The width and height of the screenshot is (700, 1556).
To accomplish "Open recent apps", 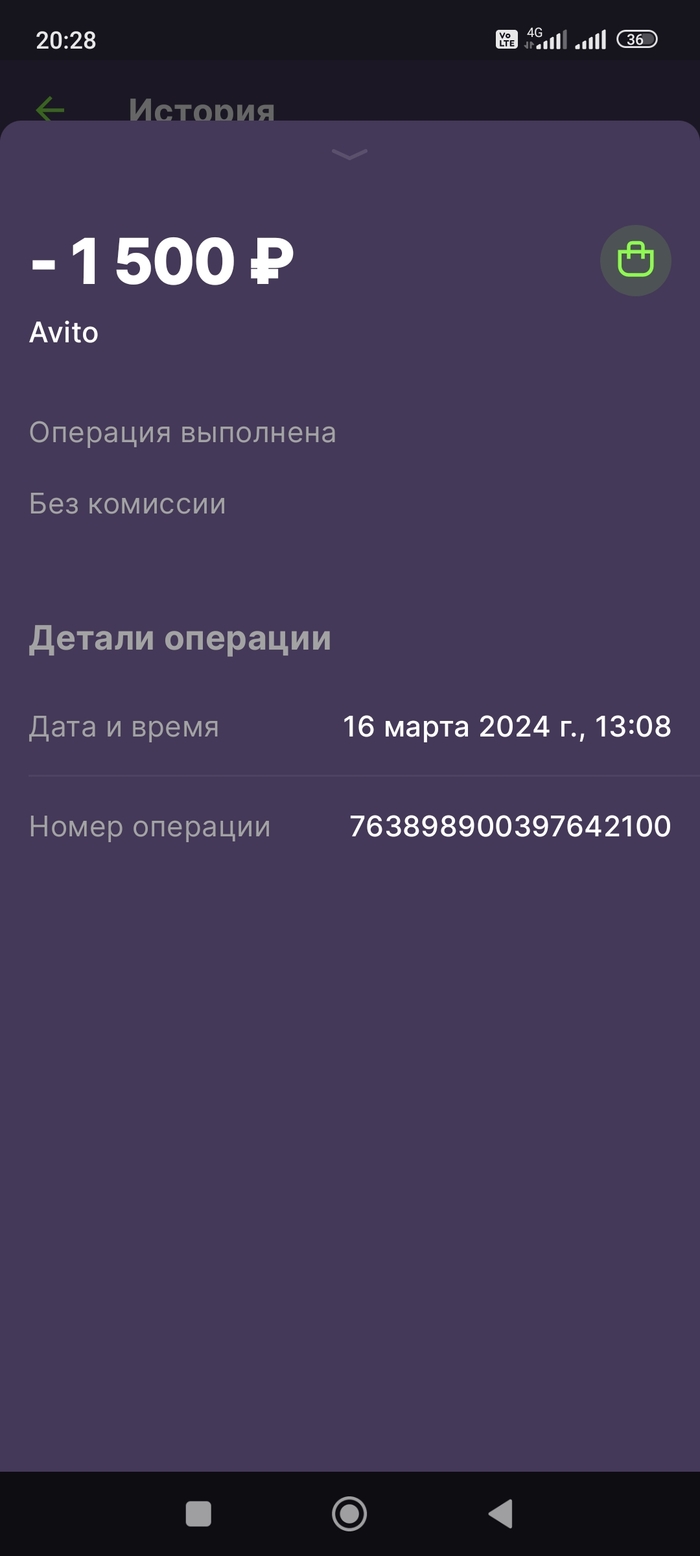I will click(198, 1513).
